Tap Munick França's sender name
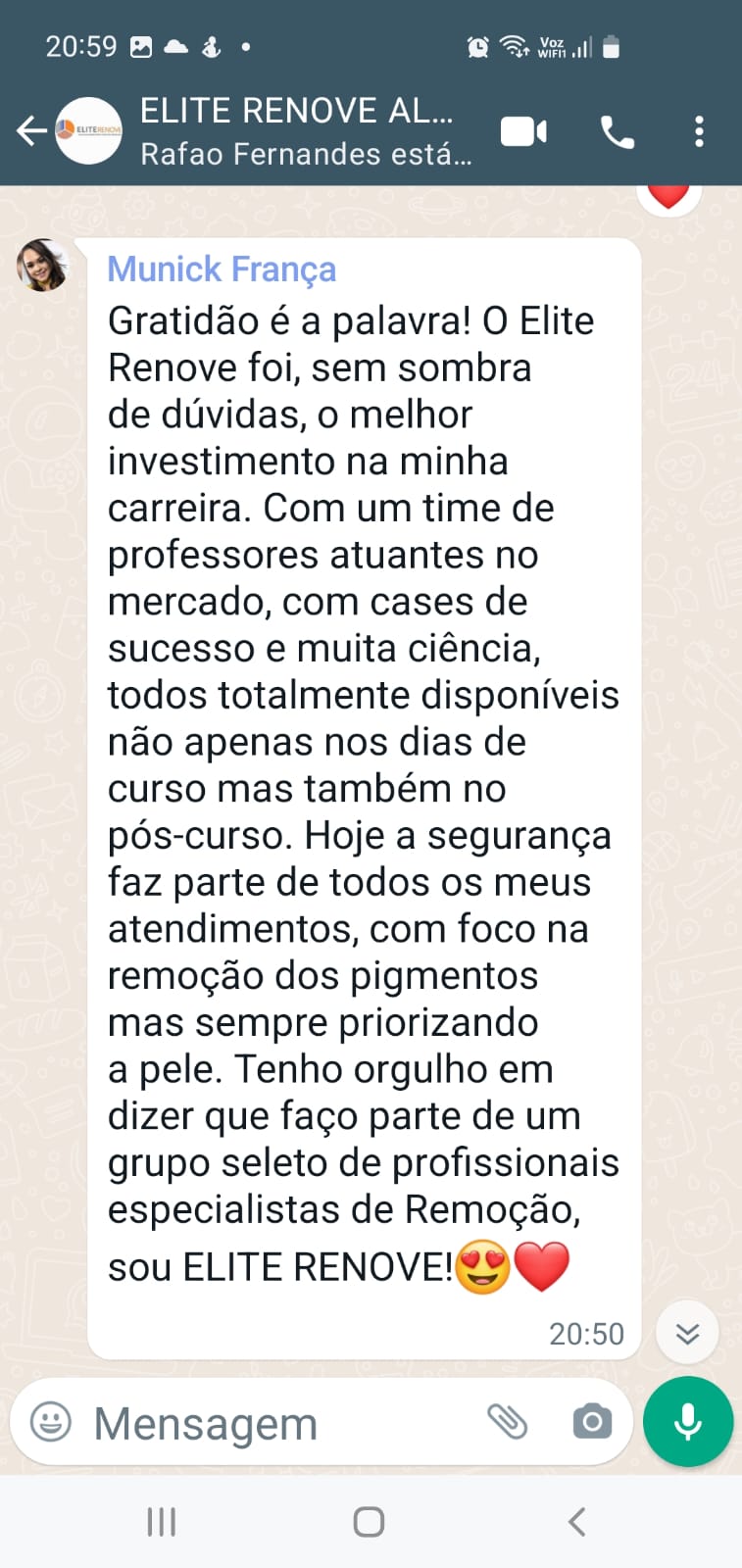The width and height of the screenshot is (742, 1568). pos(222,269)
